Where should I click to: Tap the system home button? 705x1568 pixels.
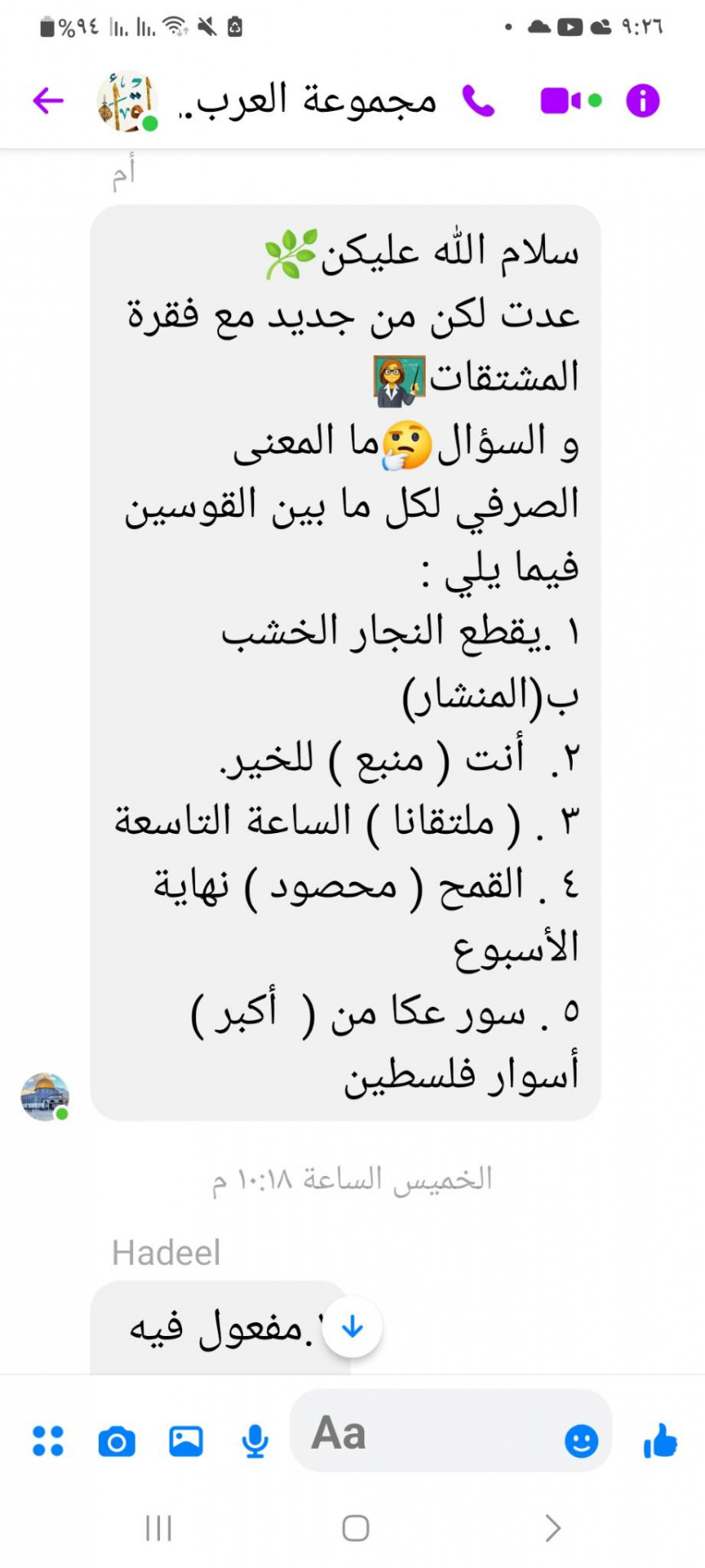point(355,1527)
